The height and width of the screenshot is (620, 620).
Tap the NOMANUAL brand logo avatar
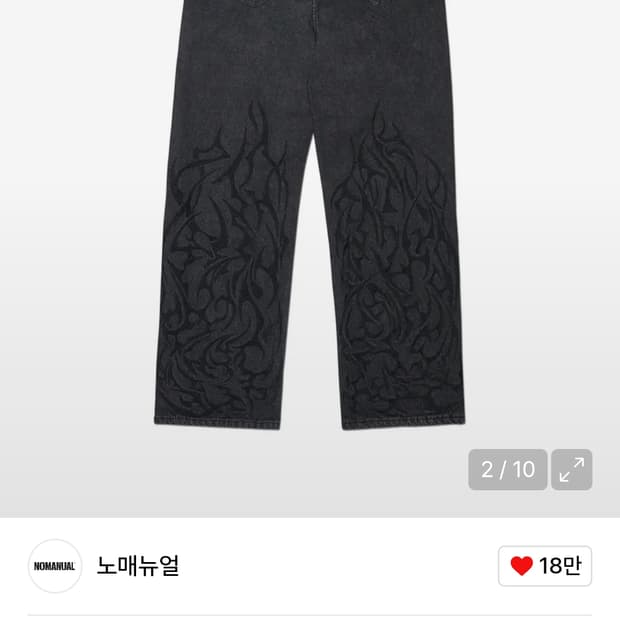coord(55,566)
